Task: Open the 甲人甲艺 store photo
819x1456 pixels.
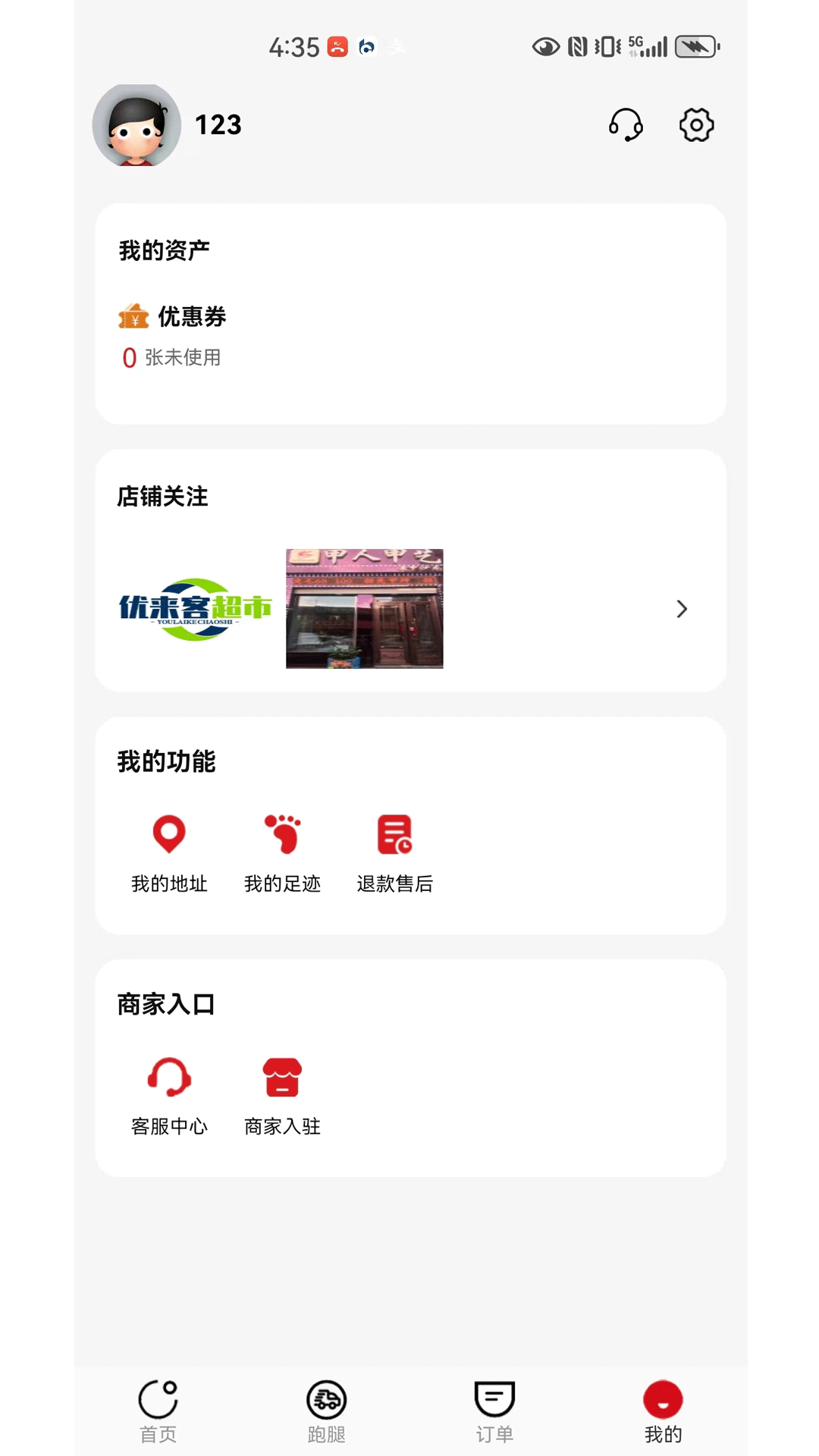Action: point(364,609)
